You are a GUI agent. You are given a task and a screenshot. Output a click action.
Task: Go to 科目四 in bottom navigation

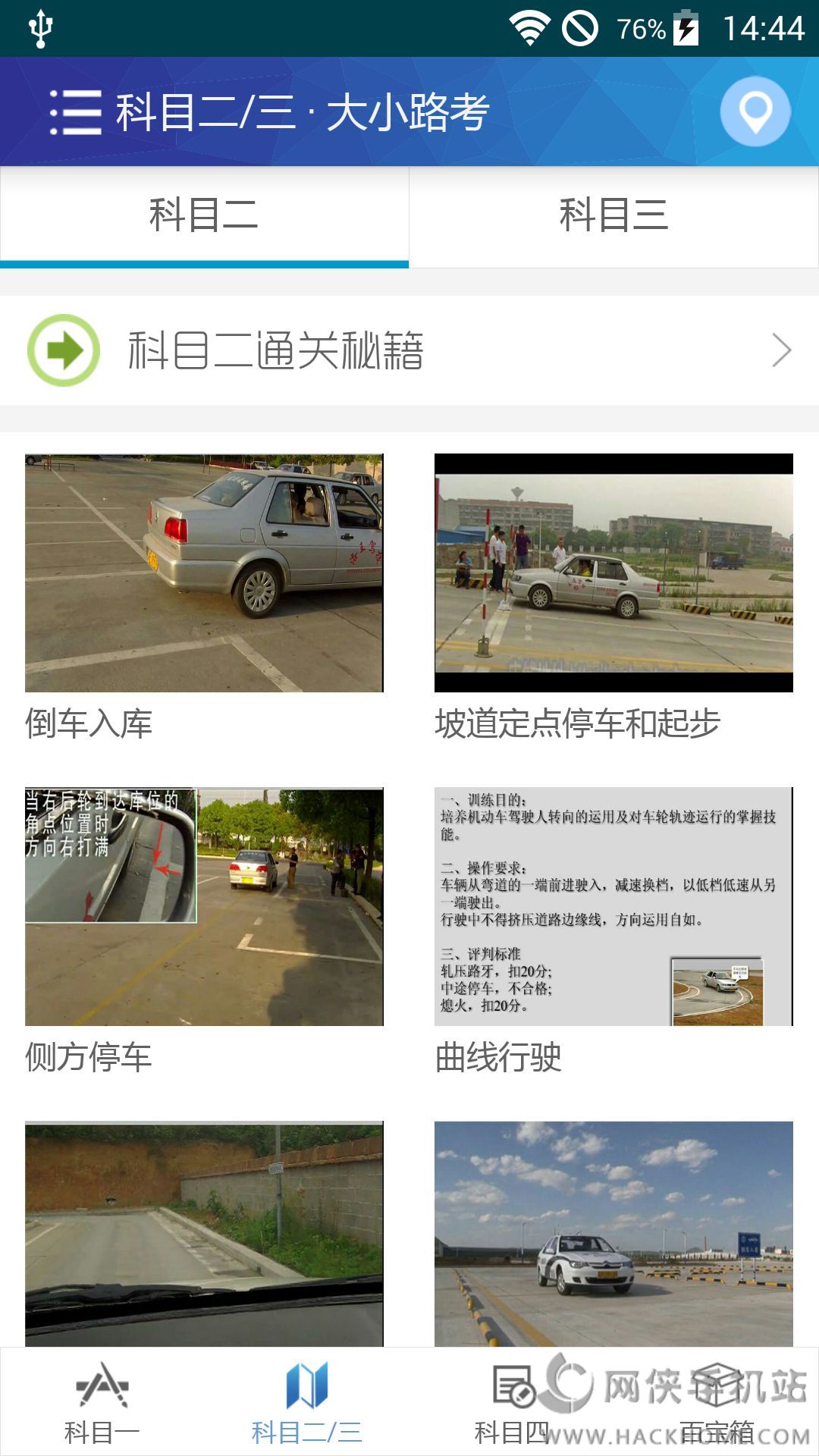512,1403
